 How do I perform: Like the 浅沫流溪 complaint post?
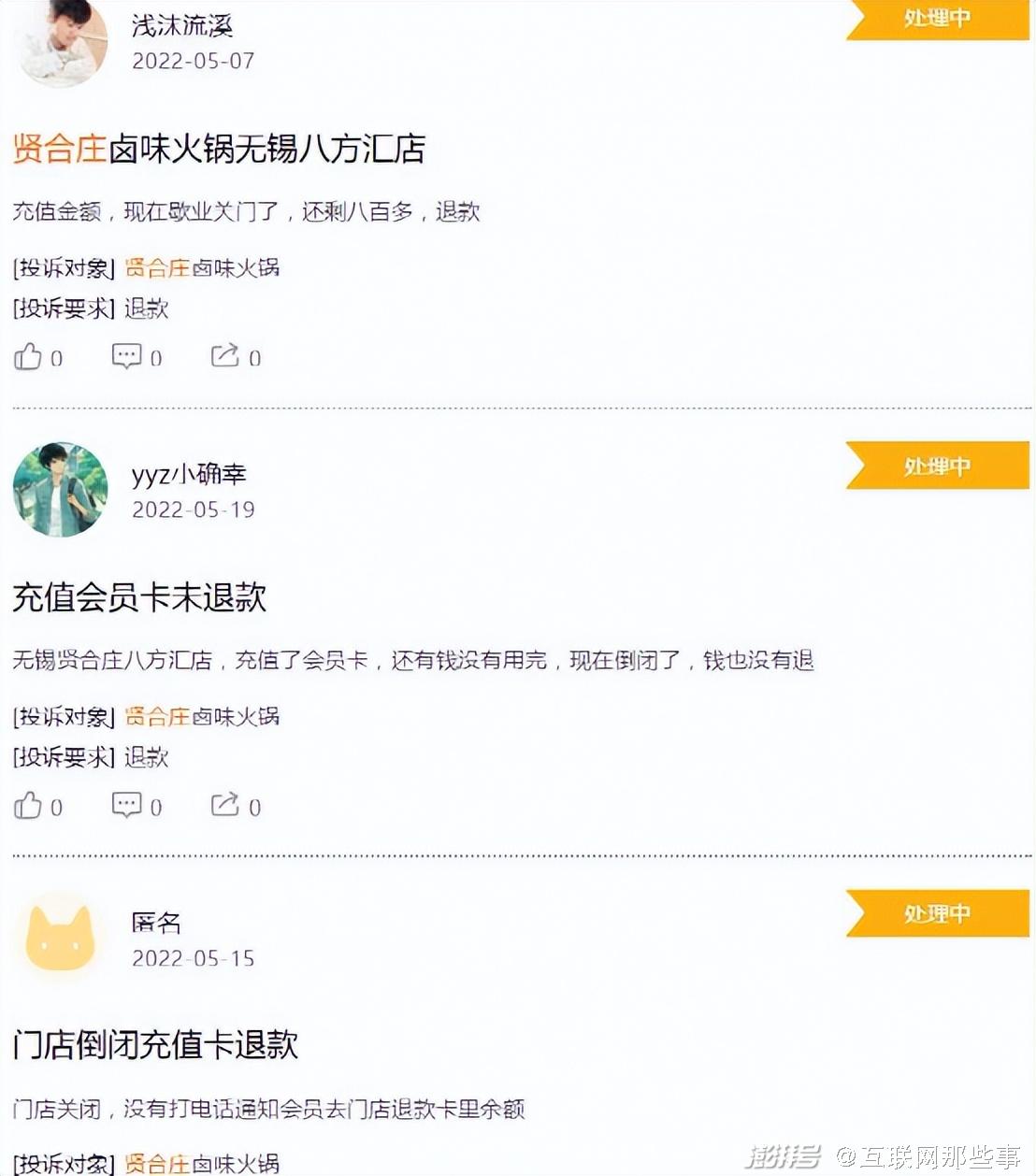[28, 356]
